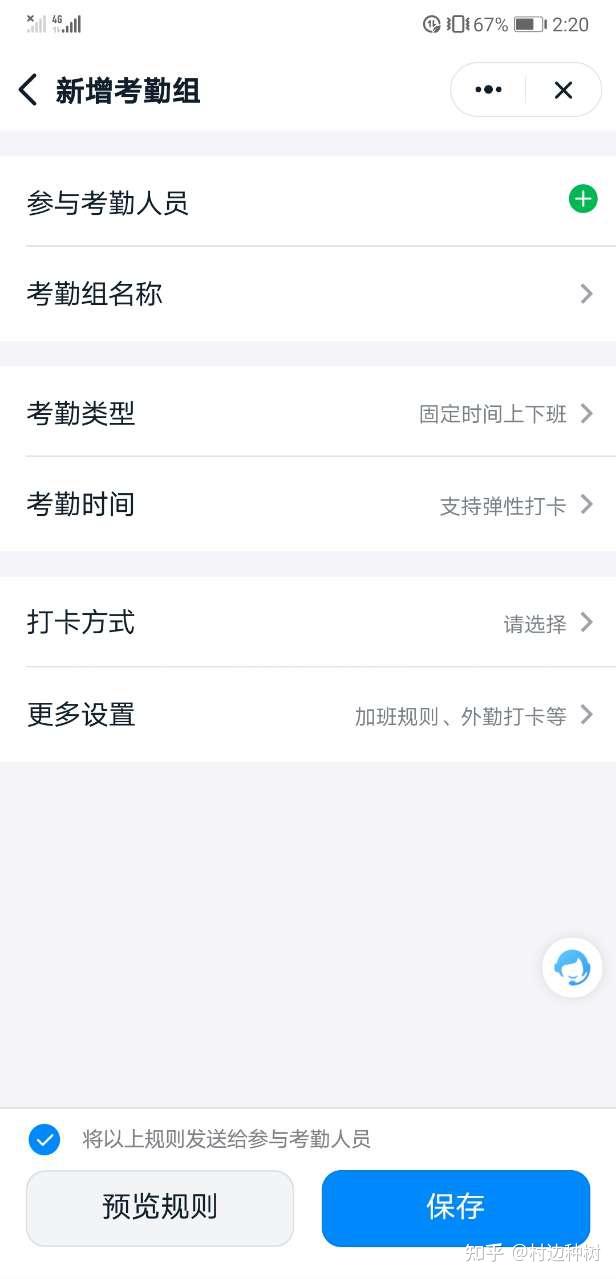The width and height of the screenshot is (616, 1279).
Task: Open the customer service floating icon
Action: click(x=572, y=967)
